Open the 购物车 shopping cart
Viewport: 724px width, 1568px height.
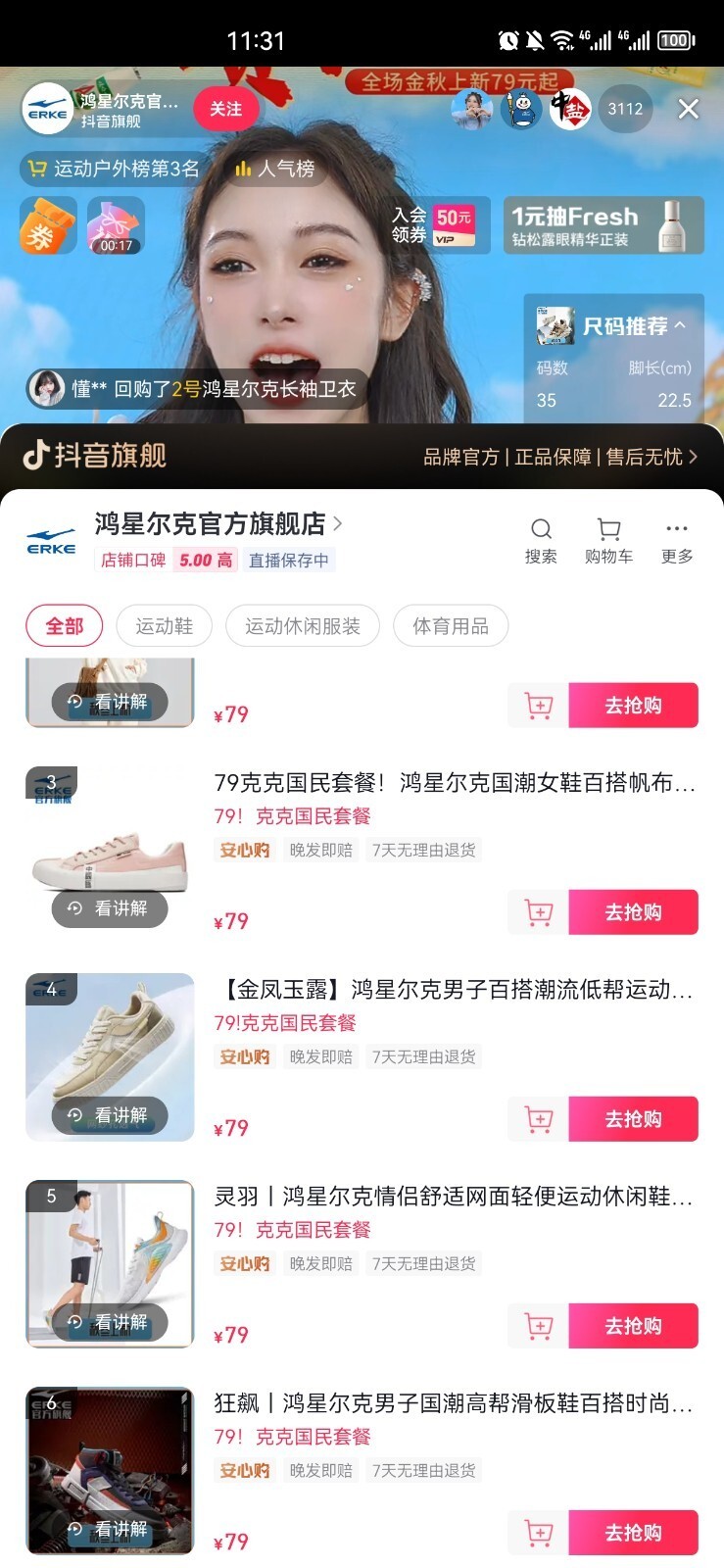608,541
